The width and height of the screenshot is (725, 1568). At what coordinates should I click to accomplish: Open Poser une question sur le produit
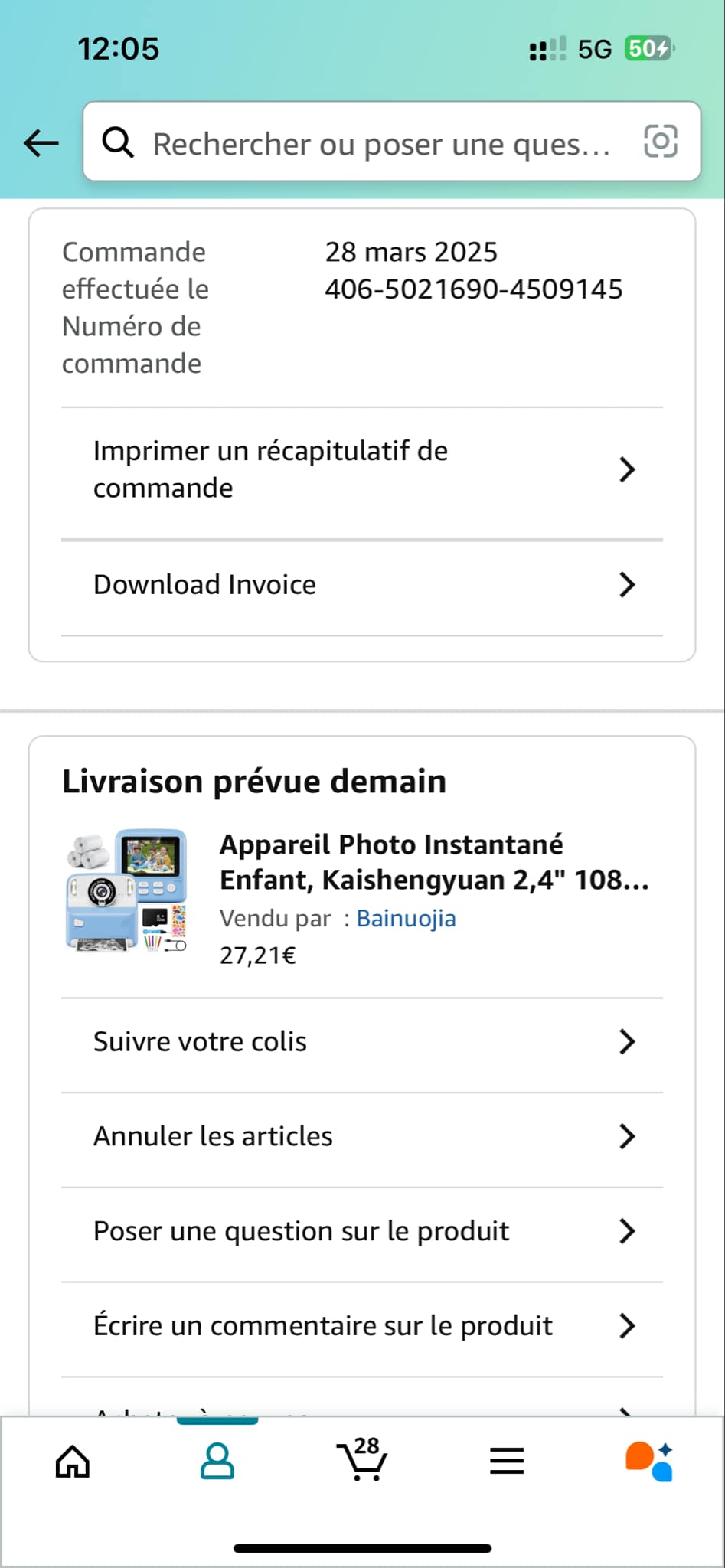(x=361, y=1231)
